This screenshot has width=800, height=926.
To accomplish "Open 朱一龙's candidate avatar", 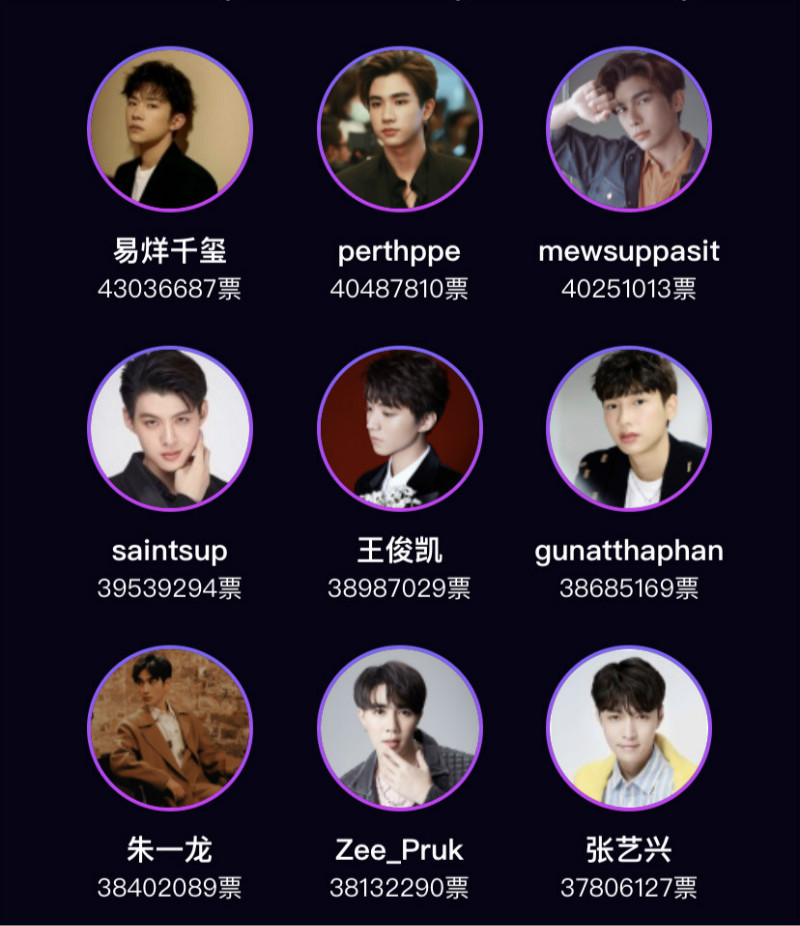I will pyautogui.click(x=169, y=727).
